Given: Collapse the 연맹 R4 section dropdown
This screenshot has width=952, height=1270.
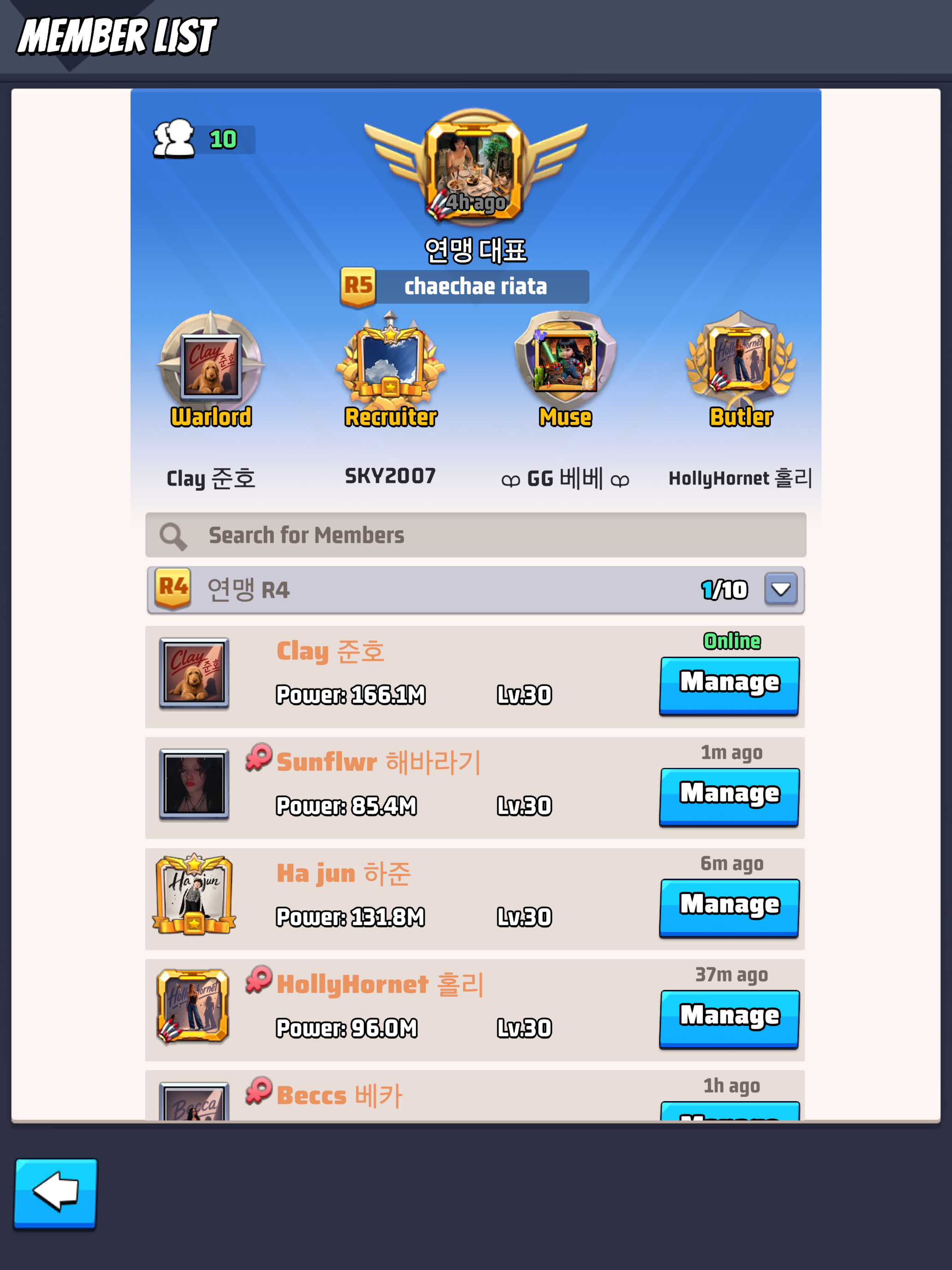Looking at the screenshot, I should 780,589.
